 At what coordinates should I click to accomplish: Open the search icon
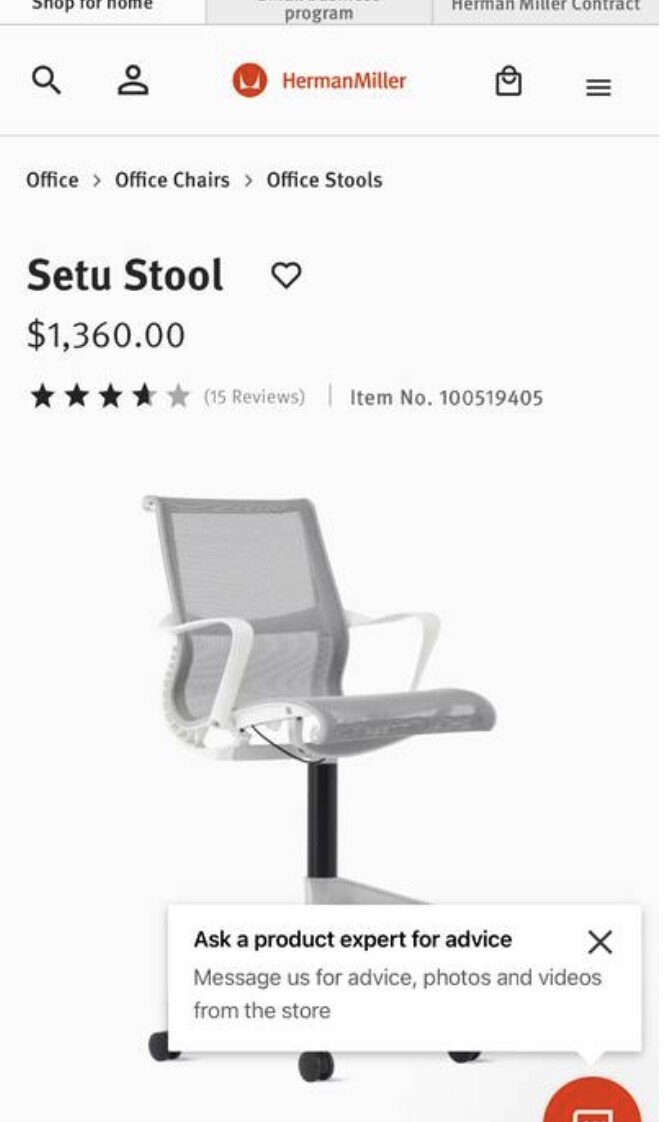[x=46, y=80]
